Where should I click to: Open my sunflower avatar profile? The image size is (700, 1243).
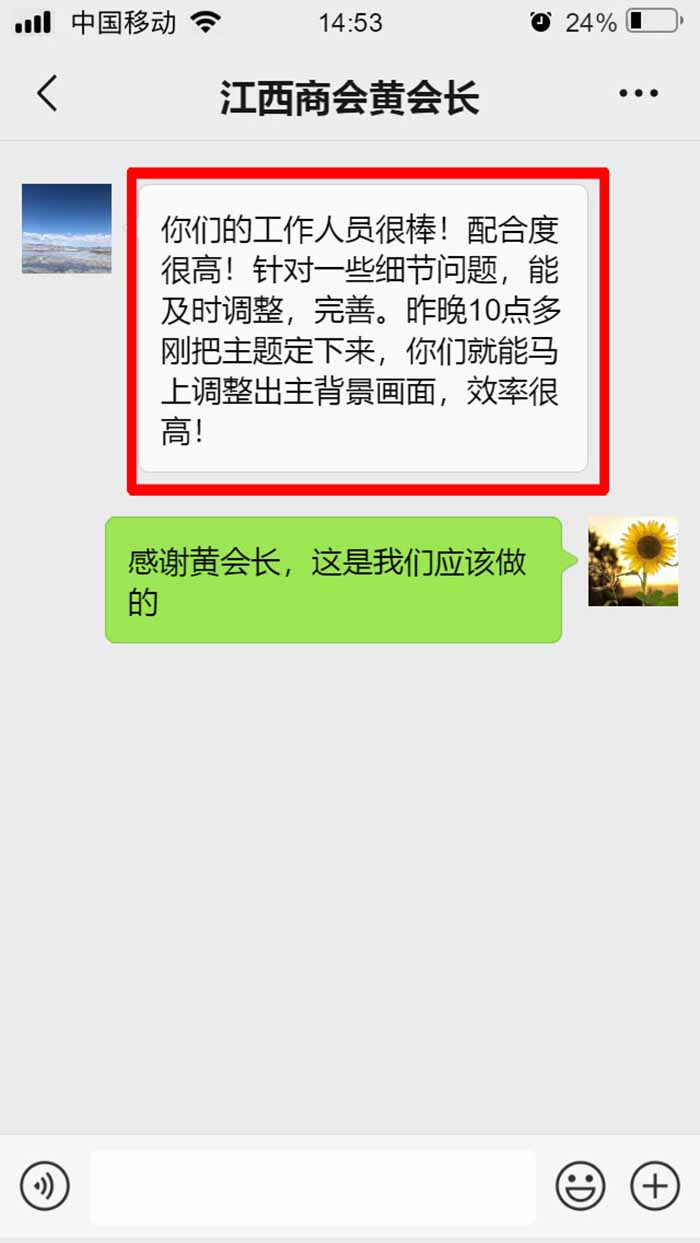tap(632, 561)
